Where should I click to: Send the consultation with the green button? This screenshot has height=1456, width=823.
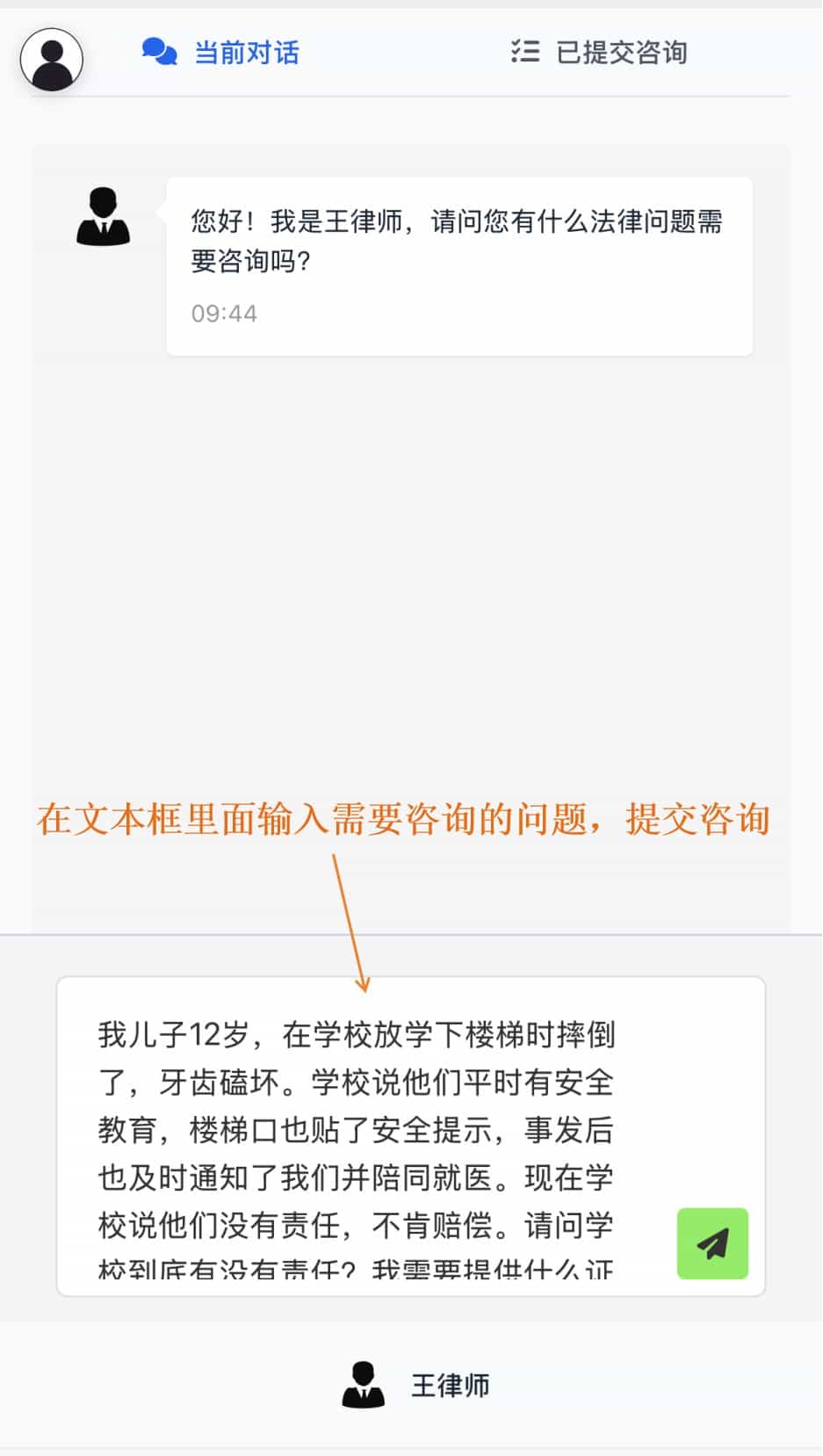click(712, 1243)
